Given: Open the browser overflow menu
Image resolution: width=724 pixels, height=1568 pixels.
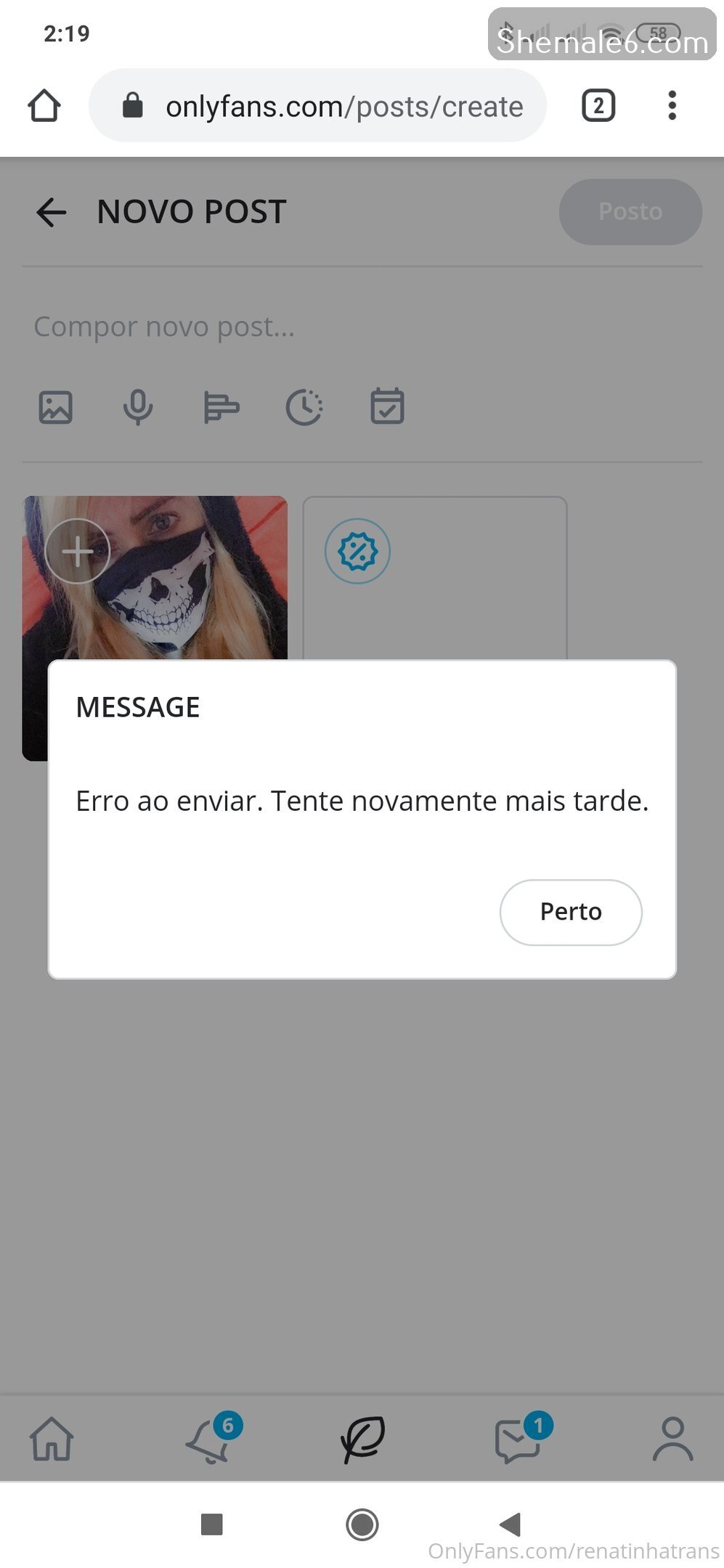Looking at the screenshot, I should pyautogui.click(x=672, y=106).
